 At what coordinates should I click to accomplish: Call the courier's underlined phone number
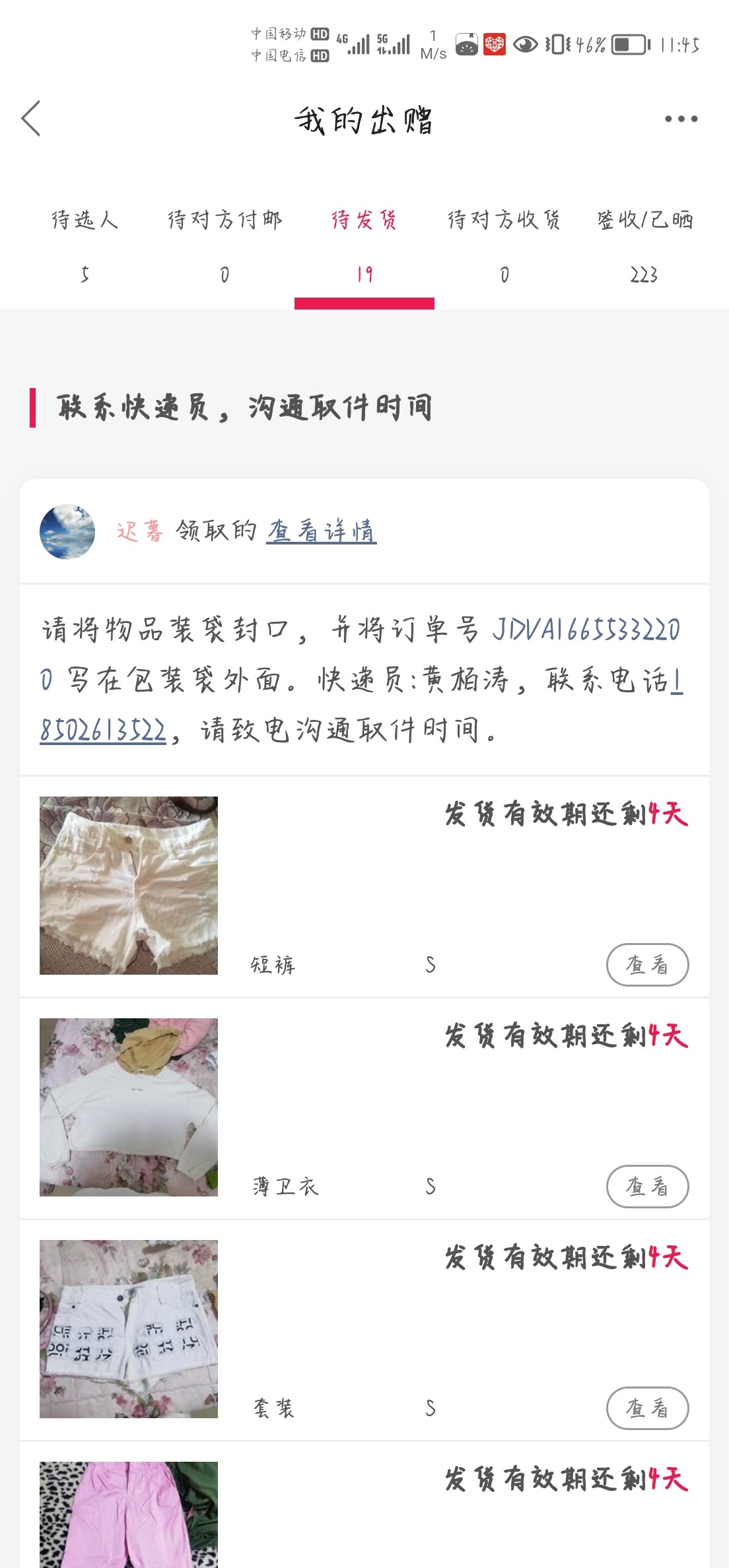coord(103,731)
